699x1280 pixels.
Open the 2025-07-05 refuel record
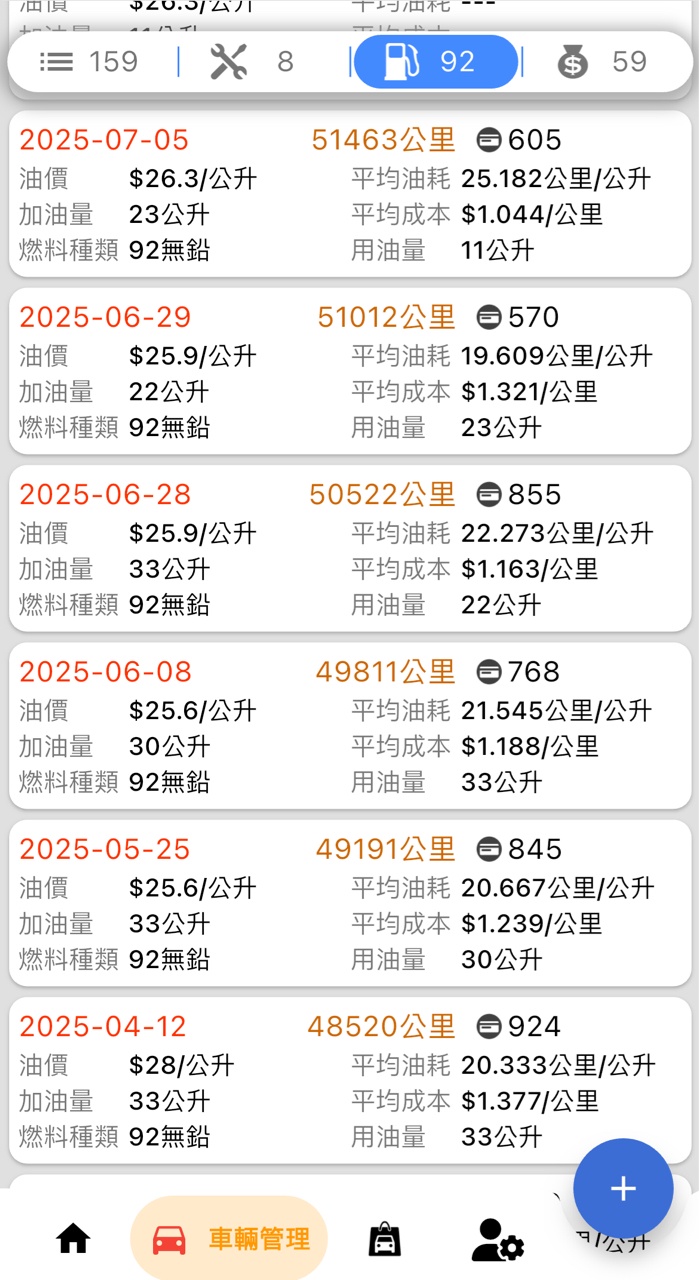coord(350,194)
